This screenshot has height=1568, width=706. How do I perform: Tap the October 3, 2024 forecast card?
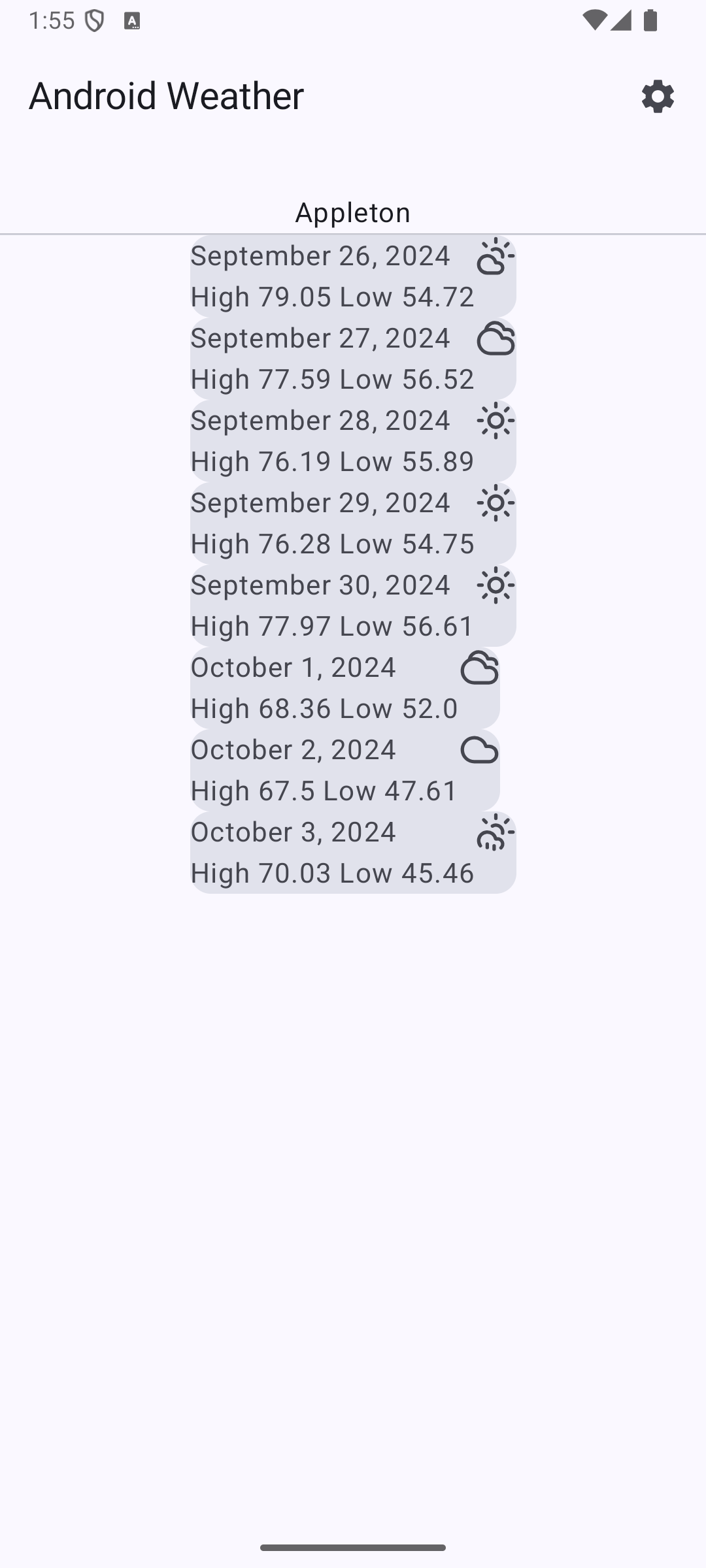353,853
